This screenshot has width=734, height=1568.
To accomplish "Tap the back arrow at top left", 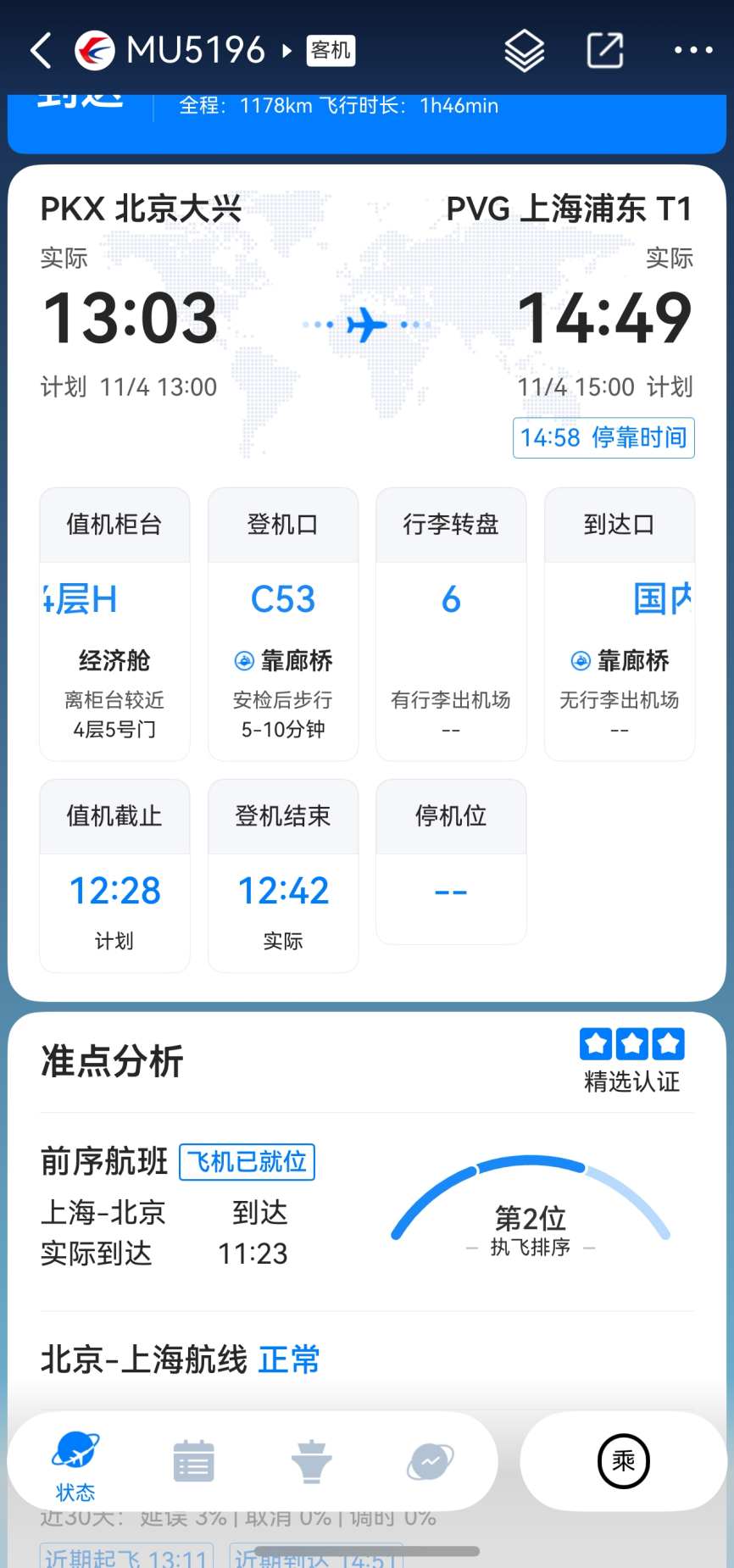I will 40,50.
